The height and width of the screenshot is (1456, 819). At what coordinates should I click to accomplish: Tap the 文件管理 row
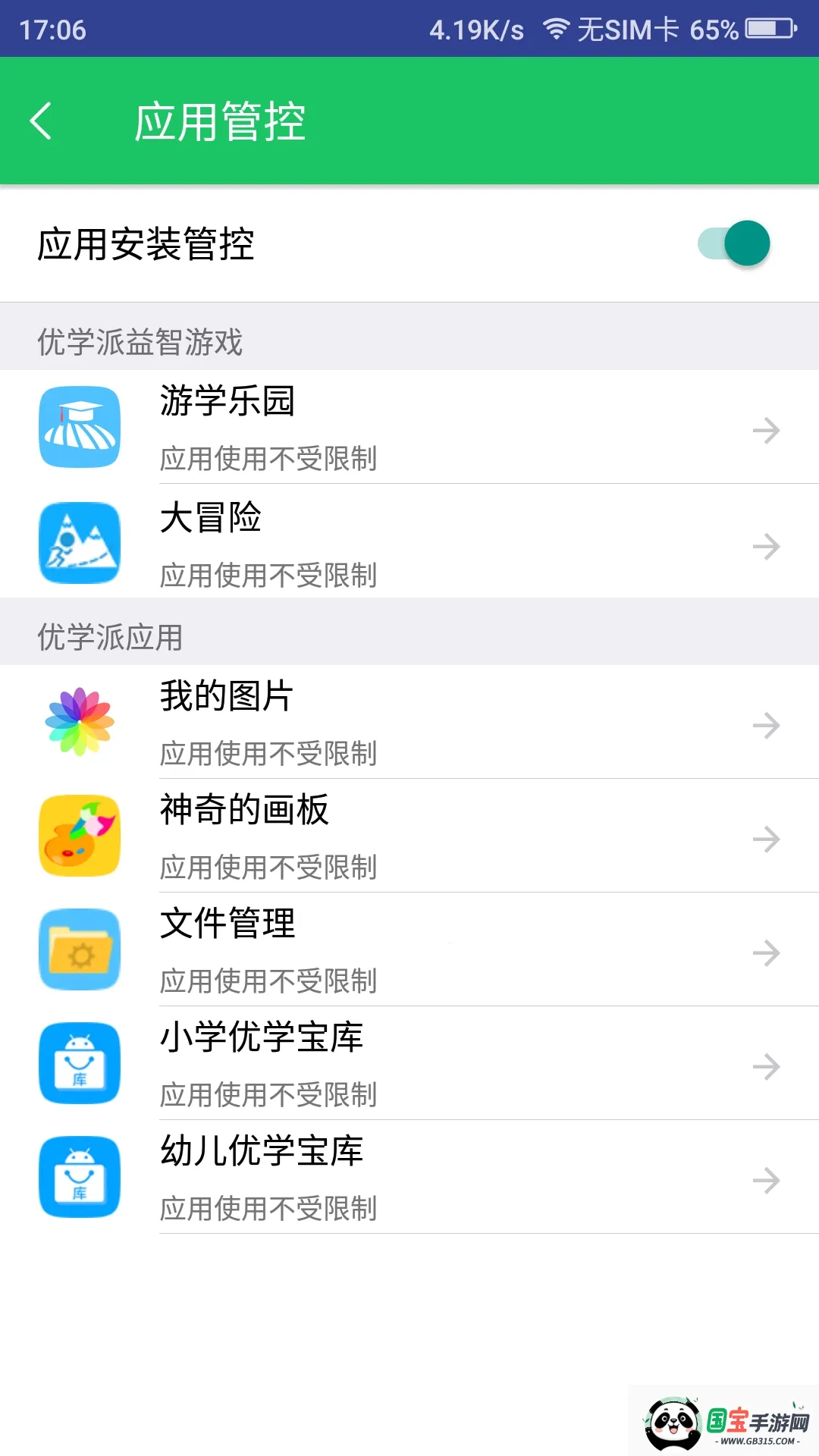point(409,950)
